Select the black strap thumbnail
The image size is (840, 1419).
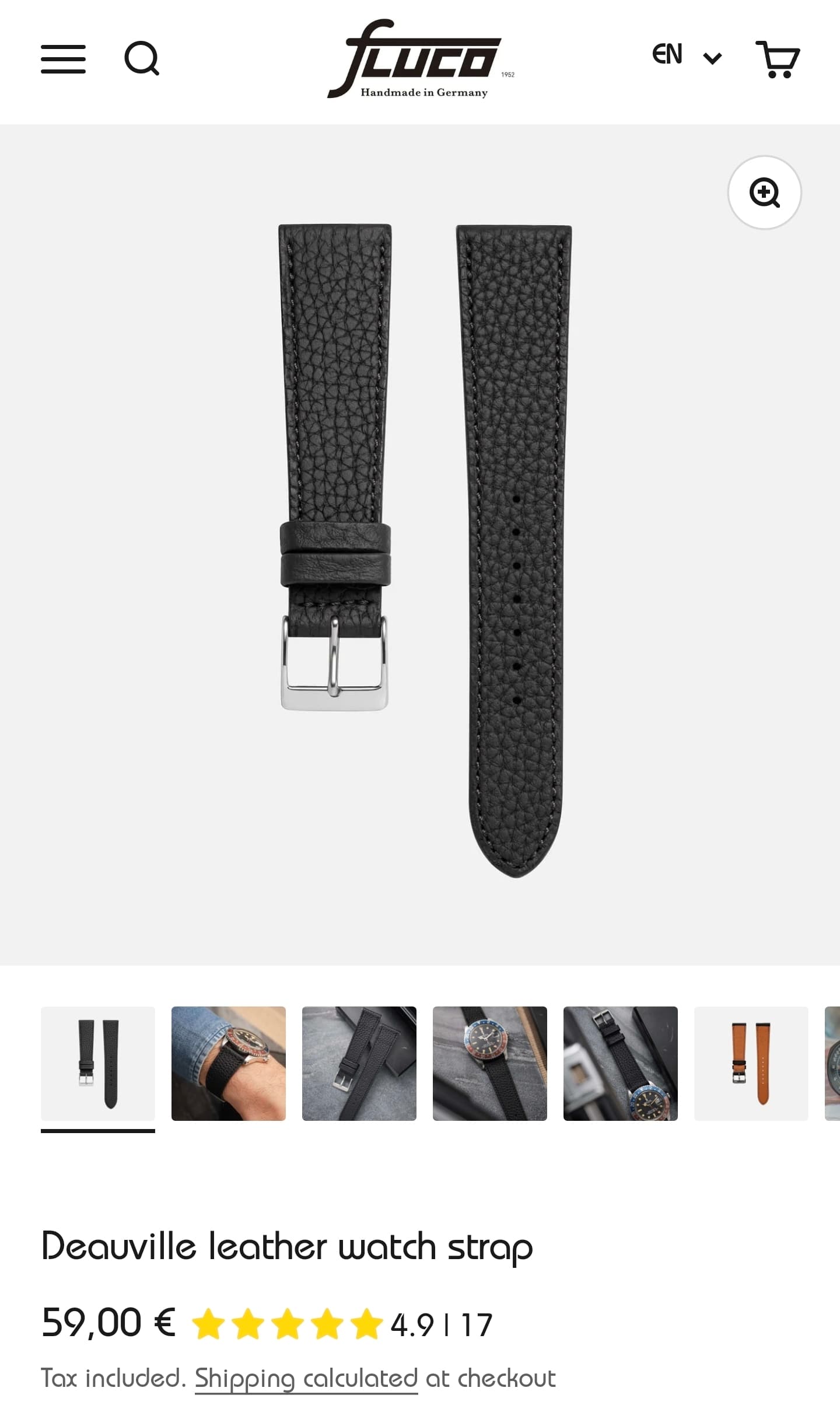98,1063
